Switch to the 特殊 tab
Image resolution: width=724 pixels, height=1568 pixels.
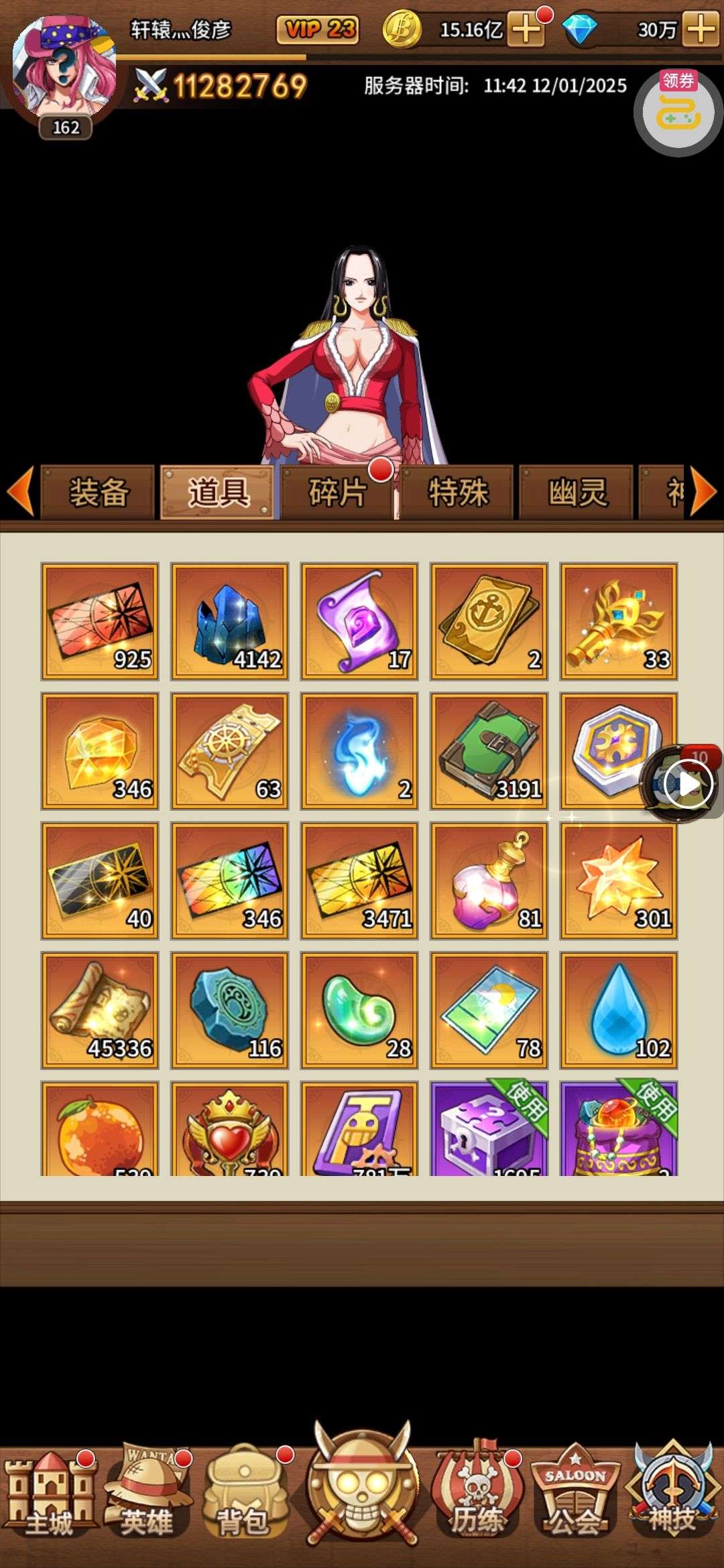tap(457, 493)
